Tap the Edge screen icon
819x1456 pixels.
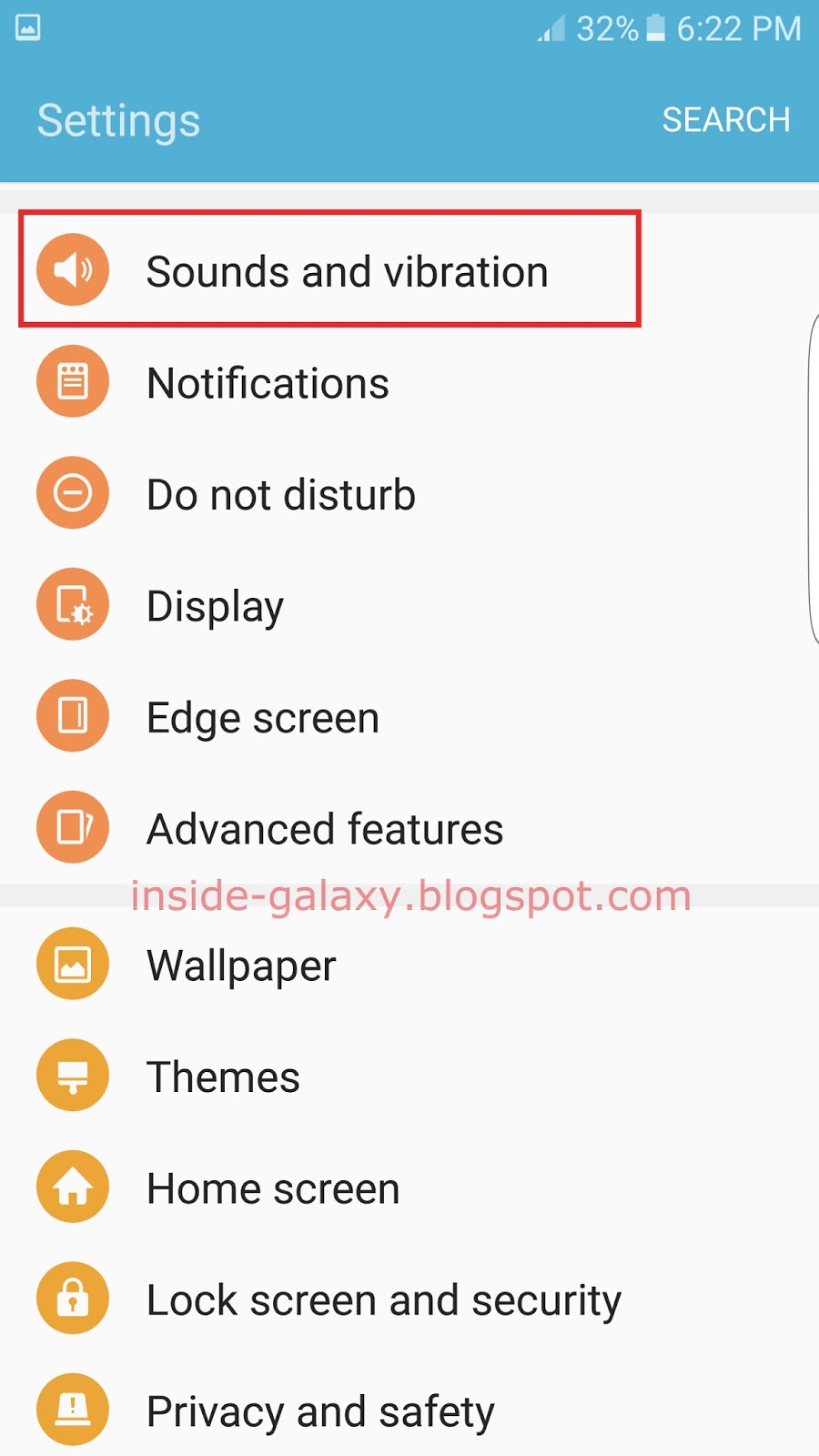73,715
